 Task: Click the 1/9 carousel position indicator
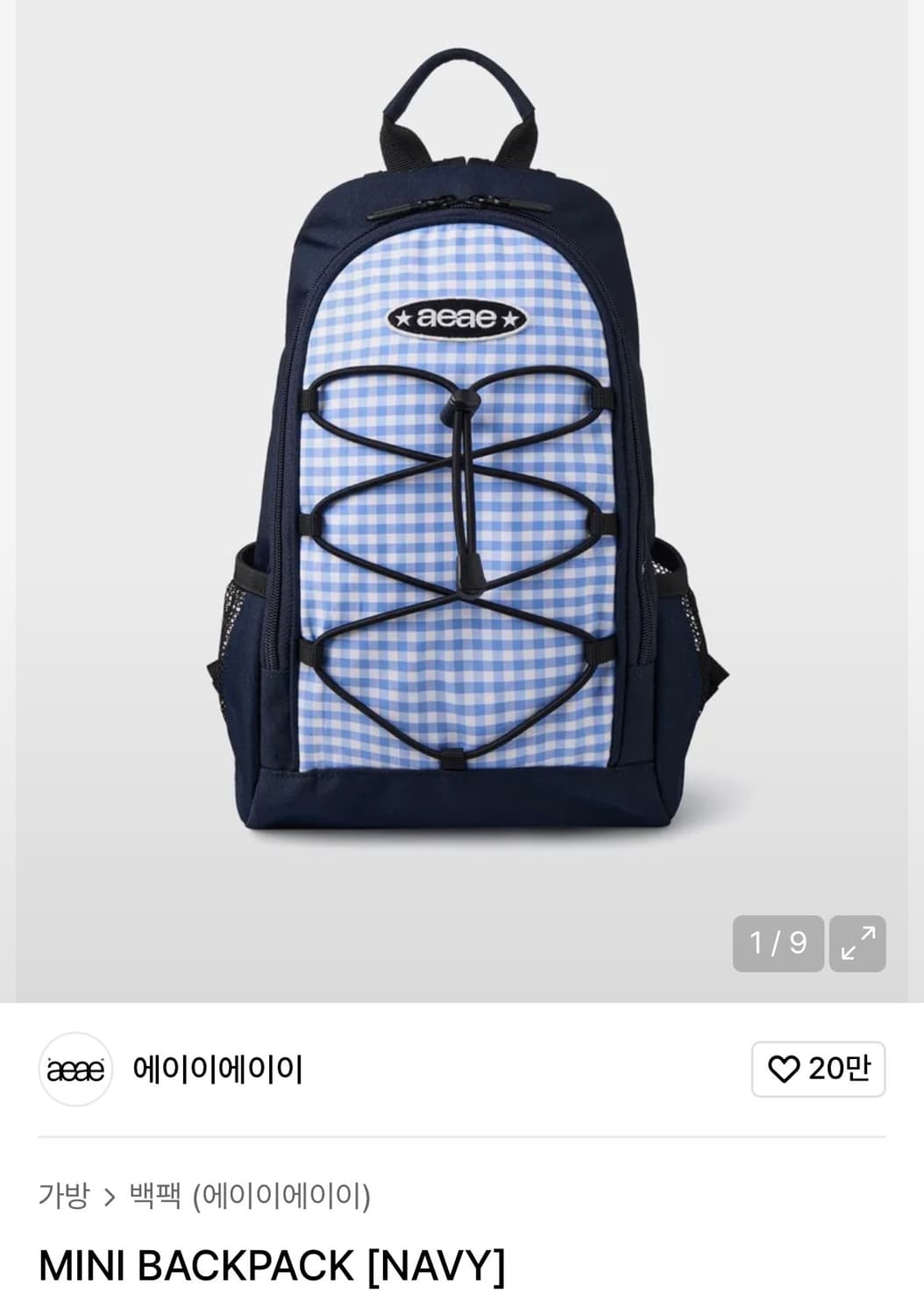point(778,944)
